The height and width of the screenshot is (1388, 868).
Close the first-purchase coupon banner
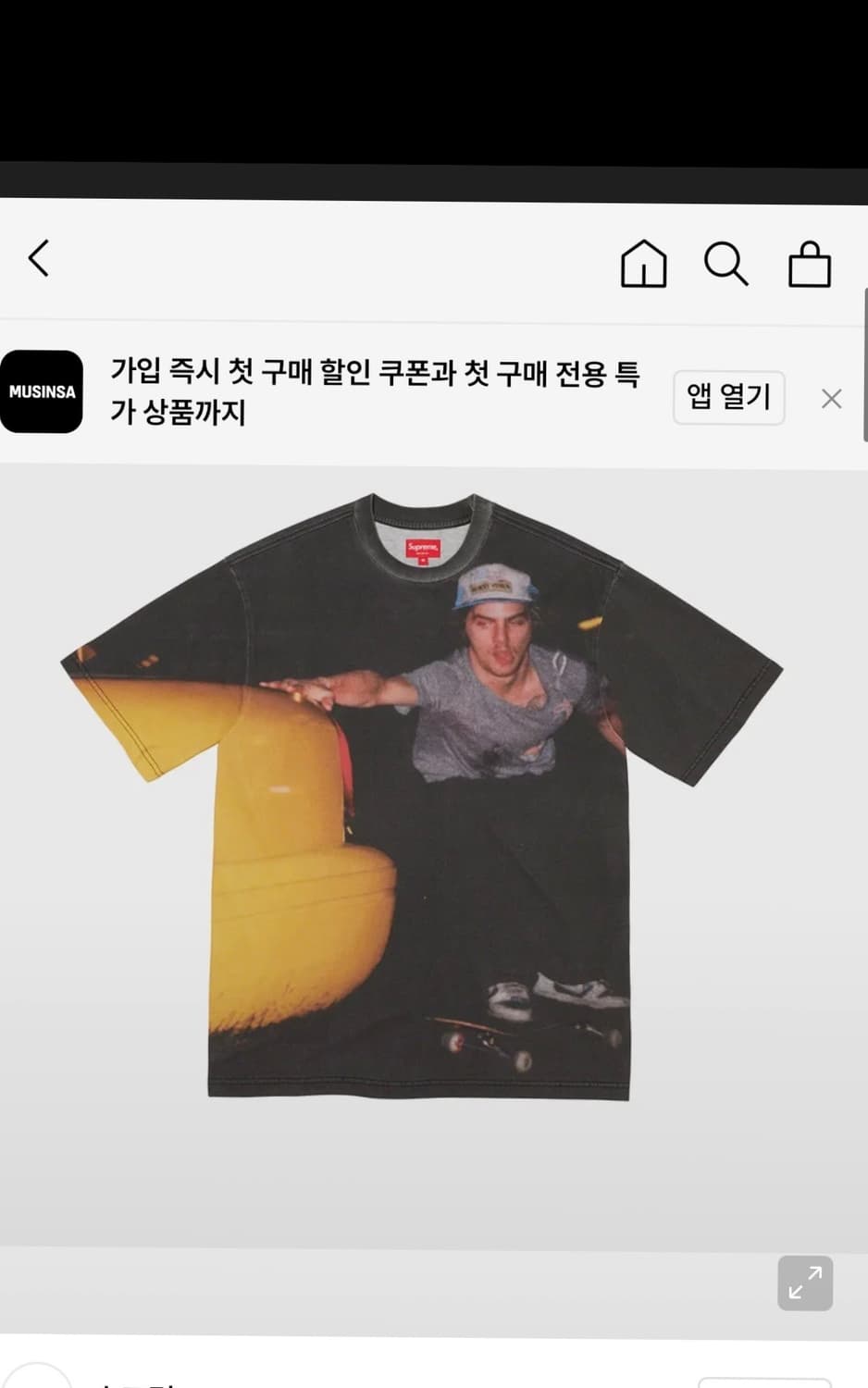coord(831,399)
